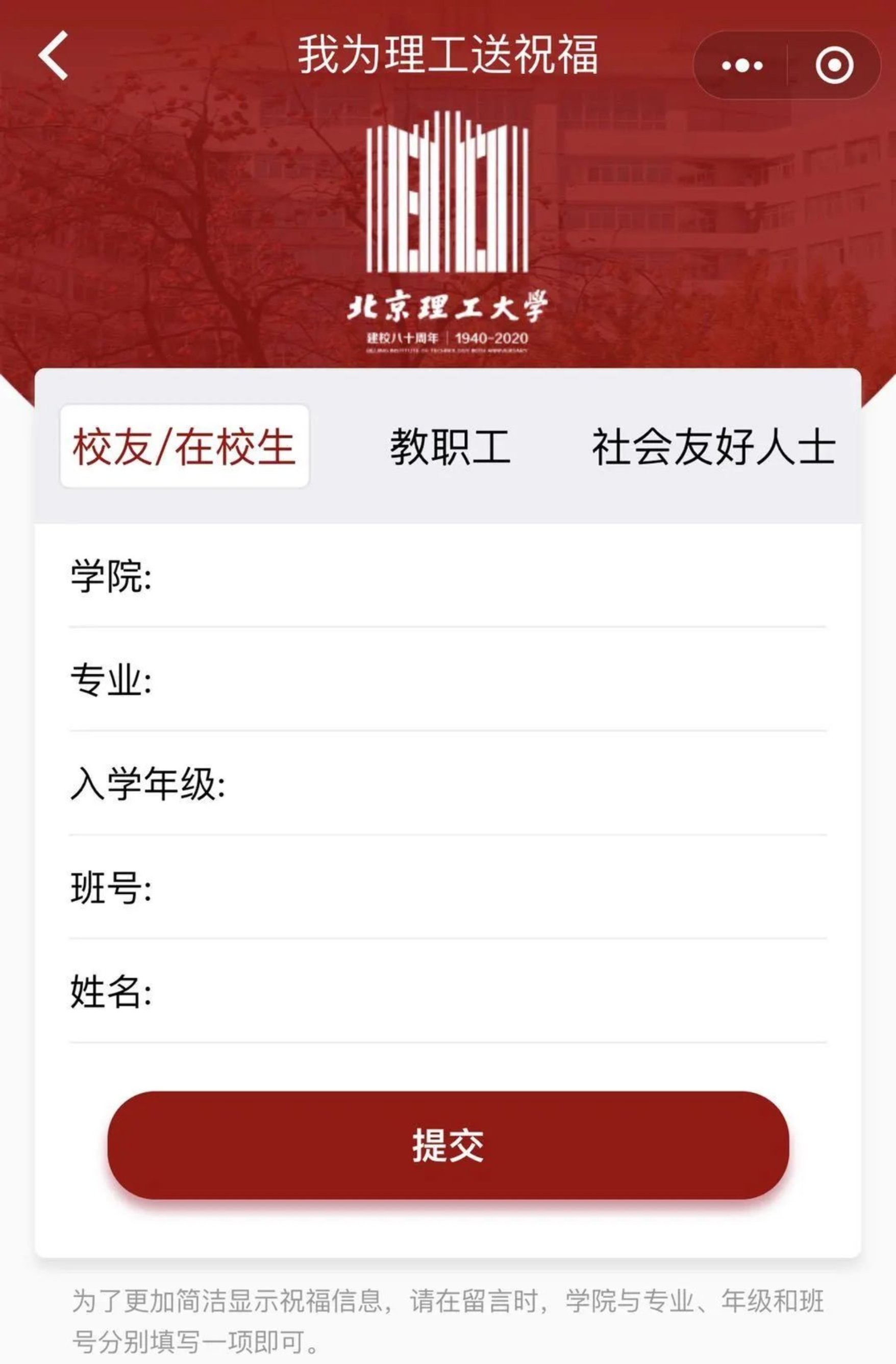Go back using the top-left arrow
The image size is (896, 1364).
pos(53,56)
